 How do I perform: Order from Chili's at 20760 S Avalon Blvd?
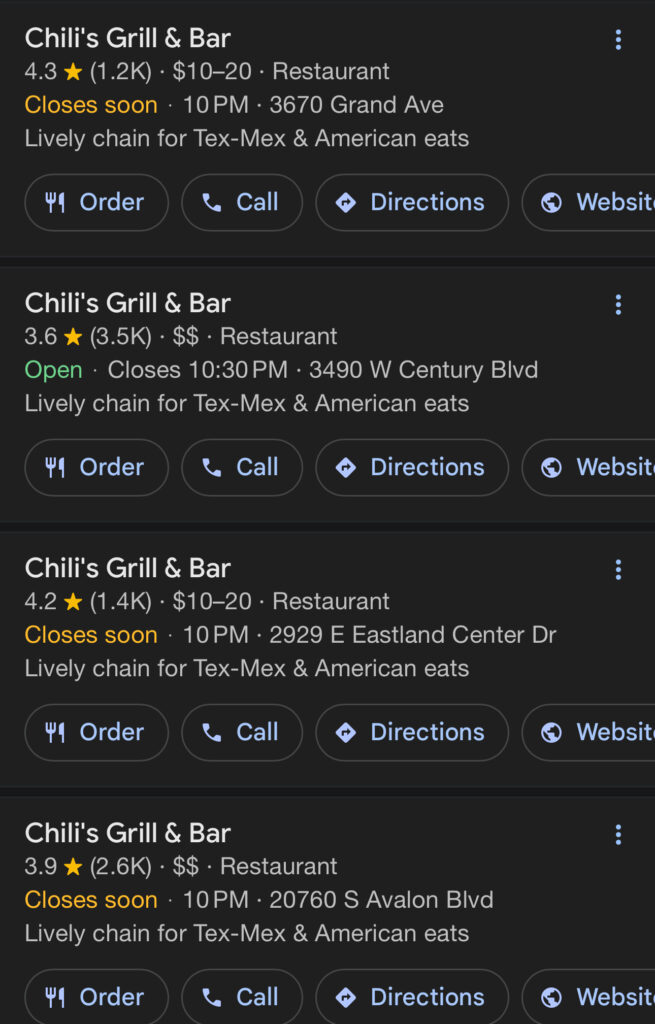coord(96,997)
